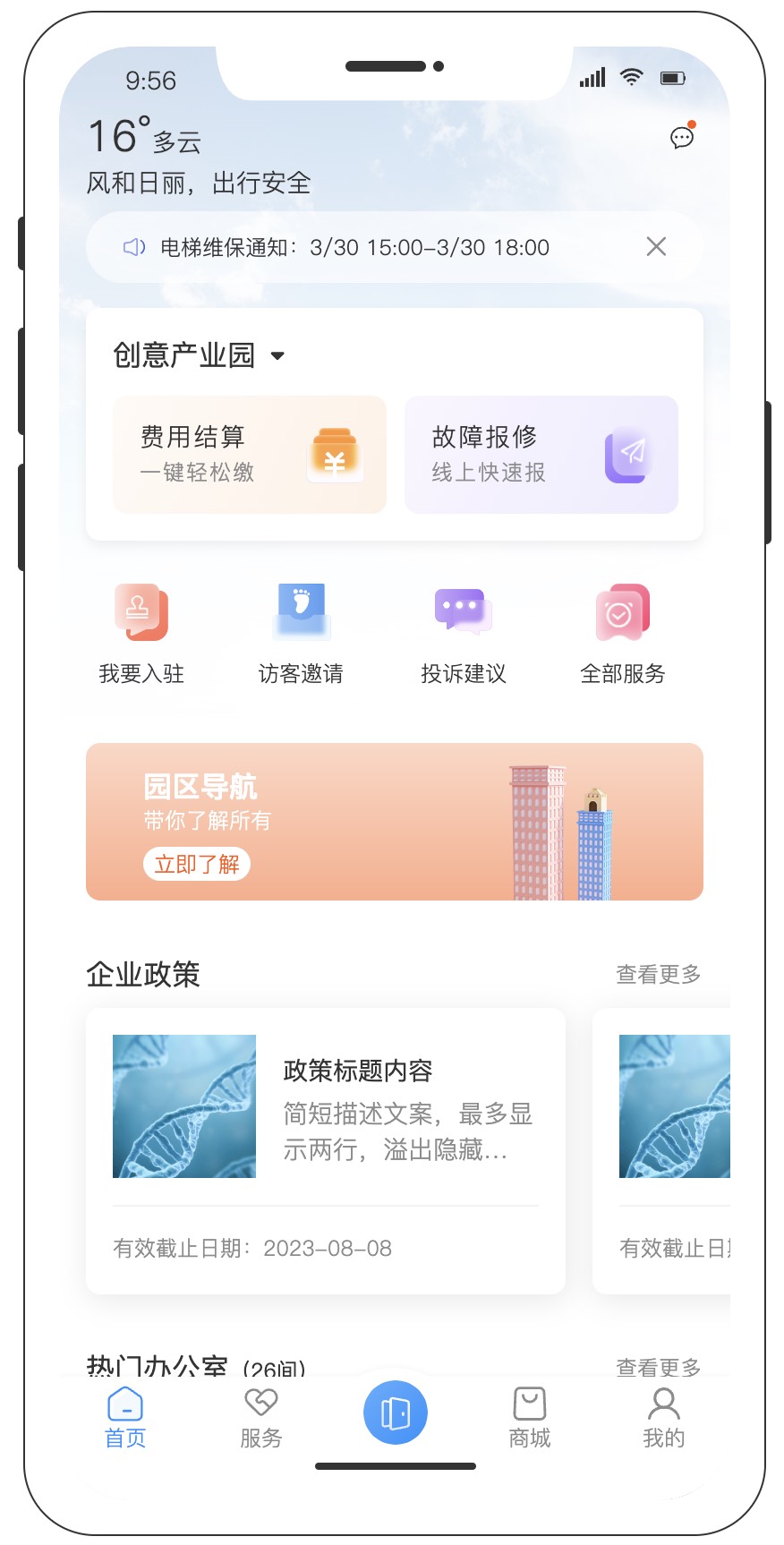Open 查看更多 beside 企业政策
The height and width of the screenshot is (1545, 784).
click(x=658, y=975)
